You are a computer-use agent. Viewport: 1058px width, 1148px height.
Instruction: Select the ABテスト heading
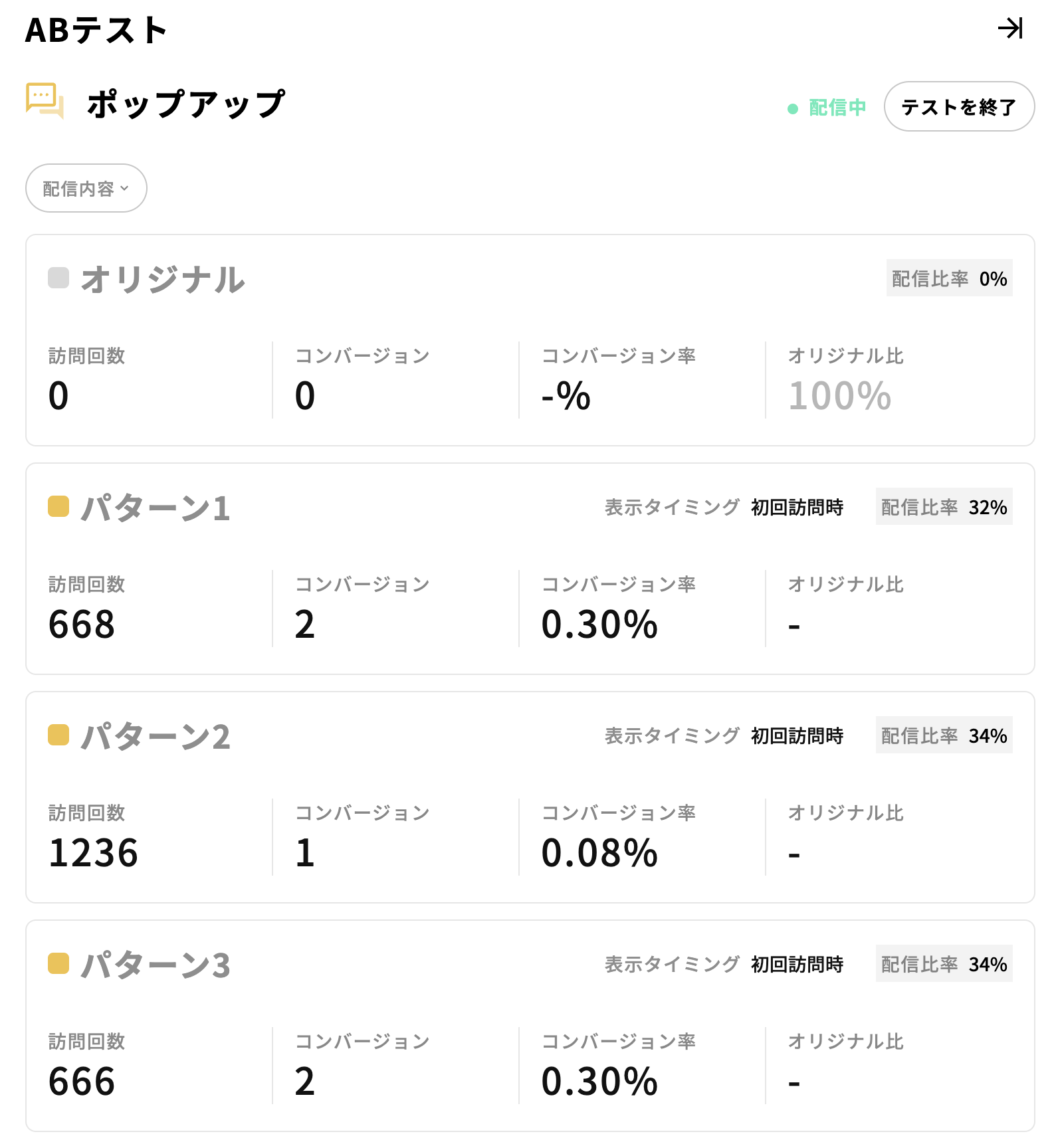tap(97, 29)
